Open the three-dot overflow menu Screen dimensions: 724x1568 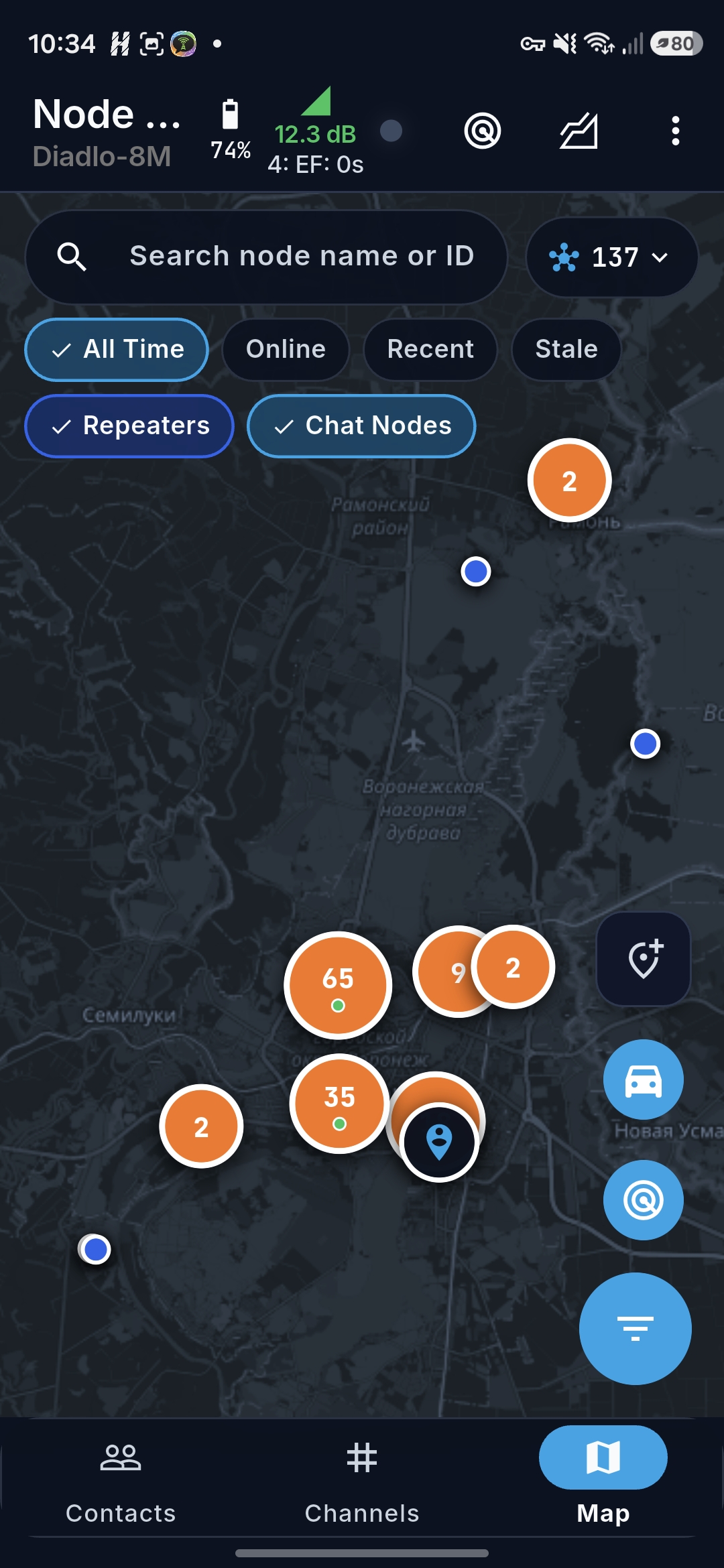(675, 131)
